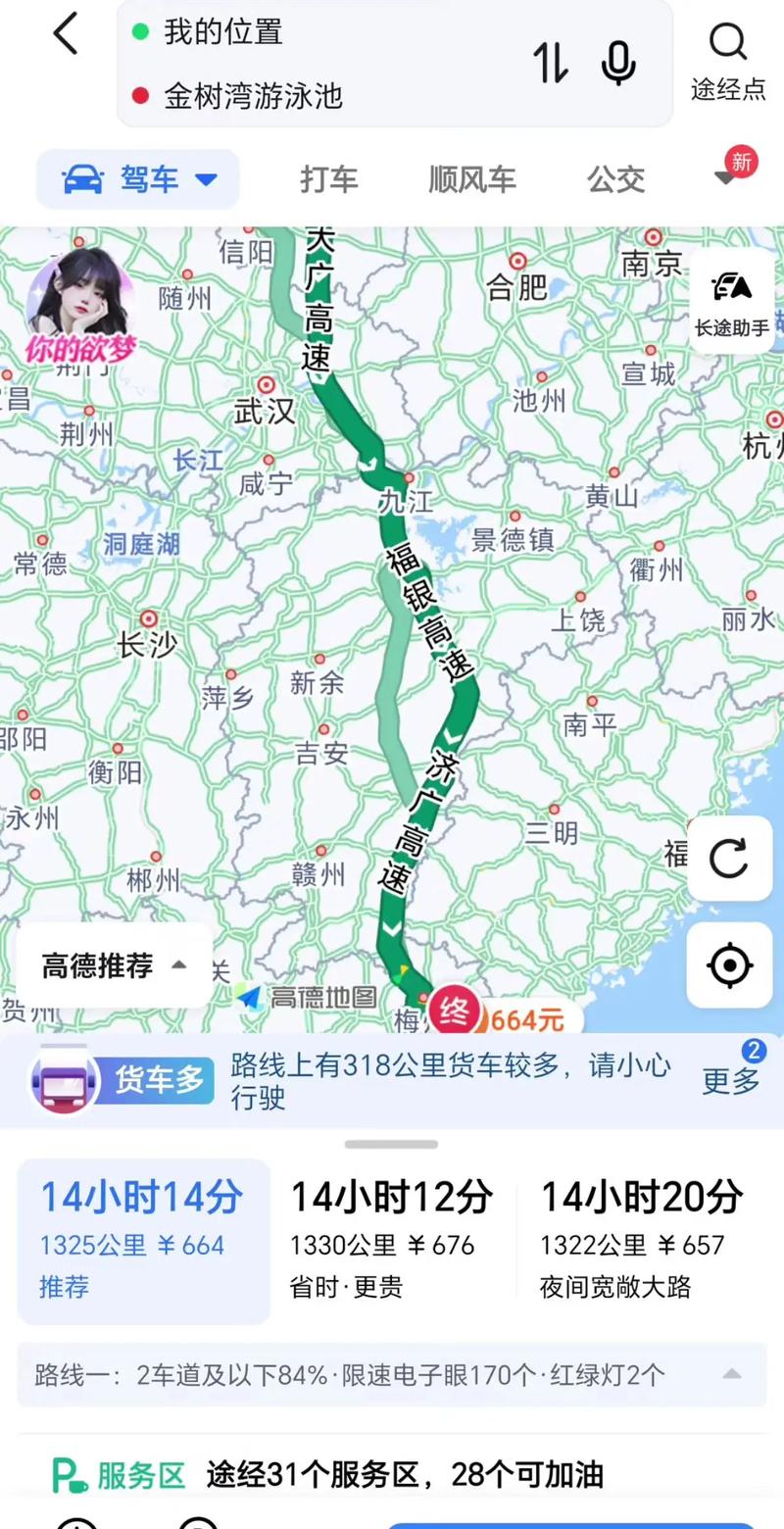Switch to the 打车 tab
This screenshot has height=1529, width=784.
pyautogui.click(x=329, y=180)
